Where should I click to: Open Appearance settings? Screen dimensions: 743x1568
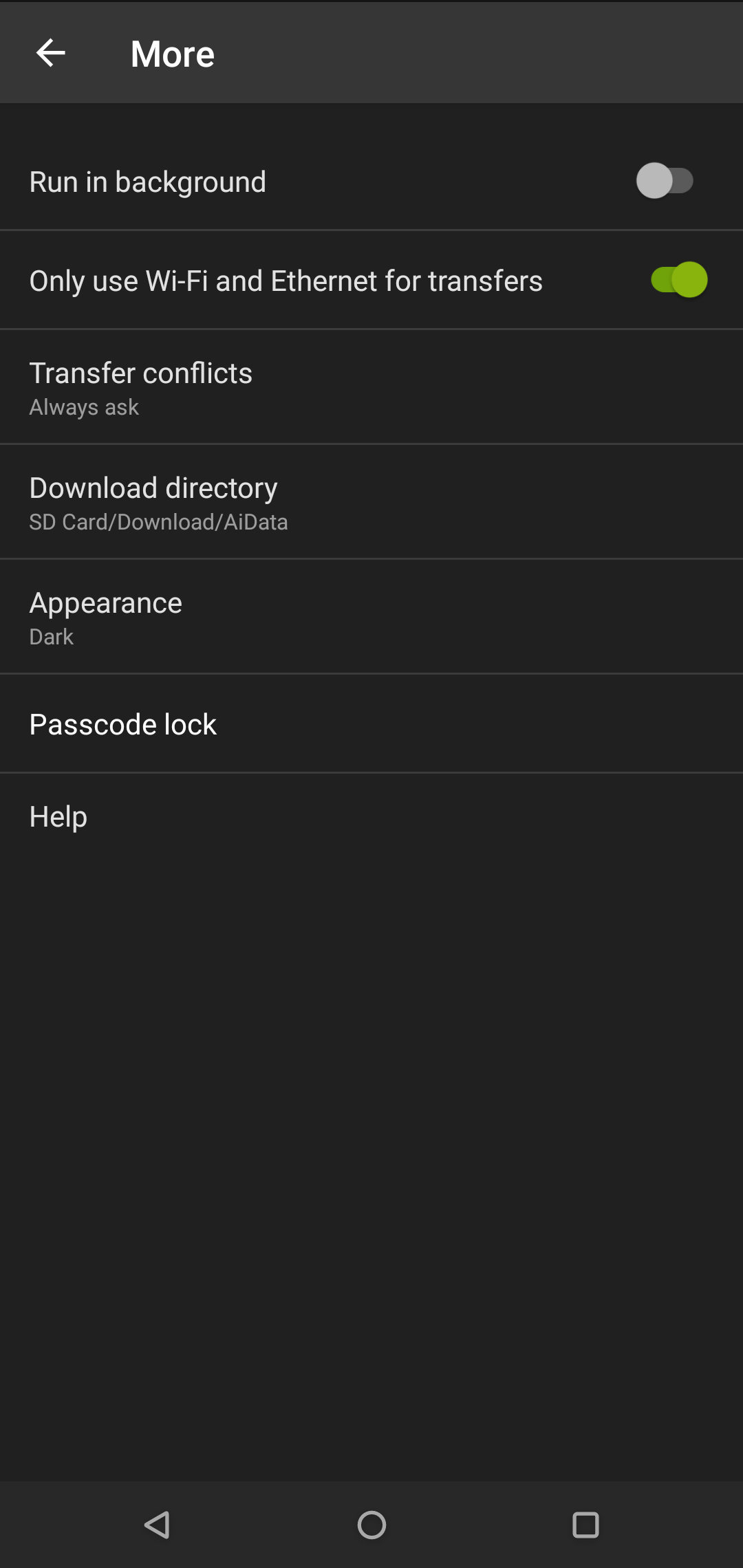(x=371, y=617)
